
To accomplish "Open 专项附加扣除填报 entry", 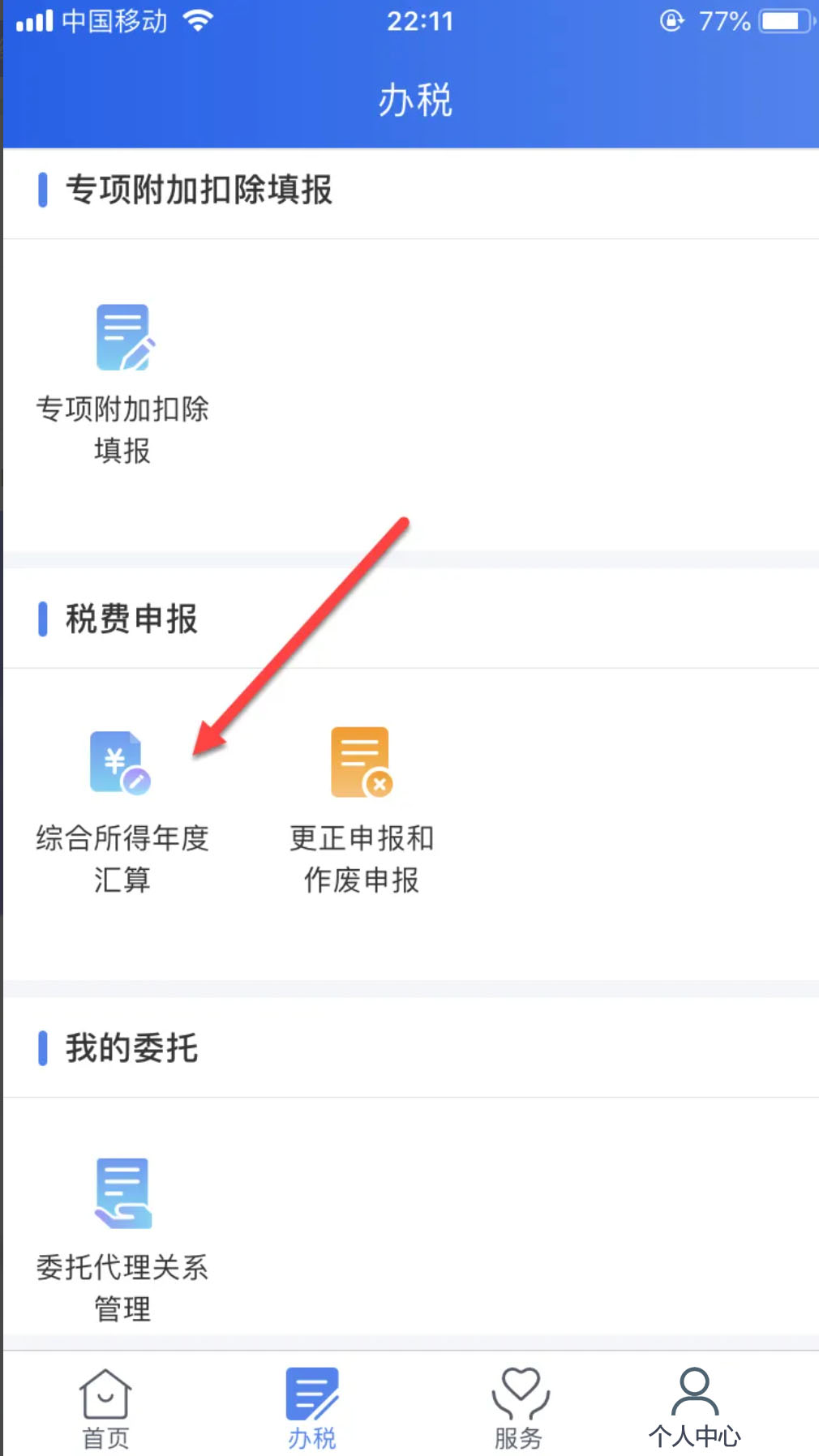I will coord(122,383).
